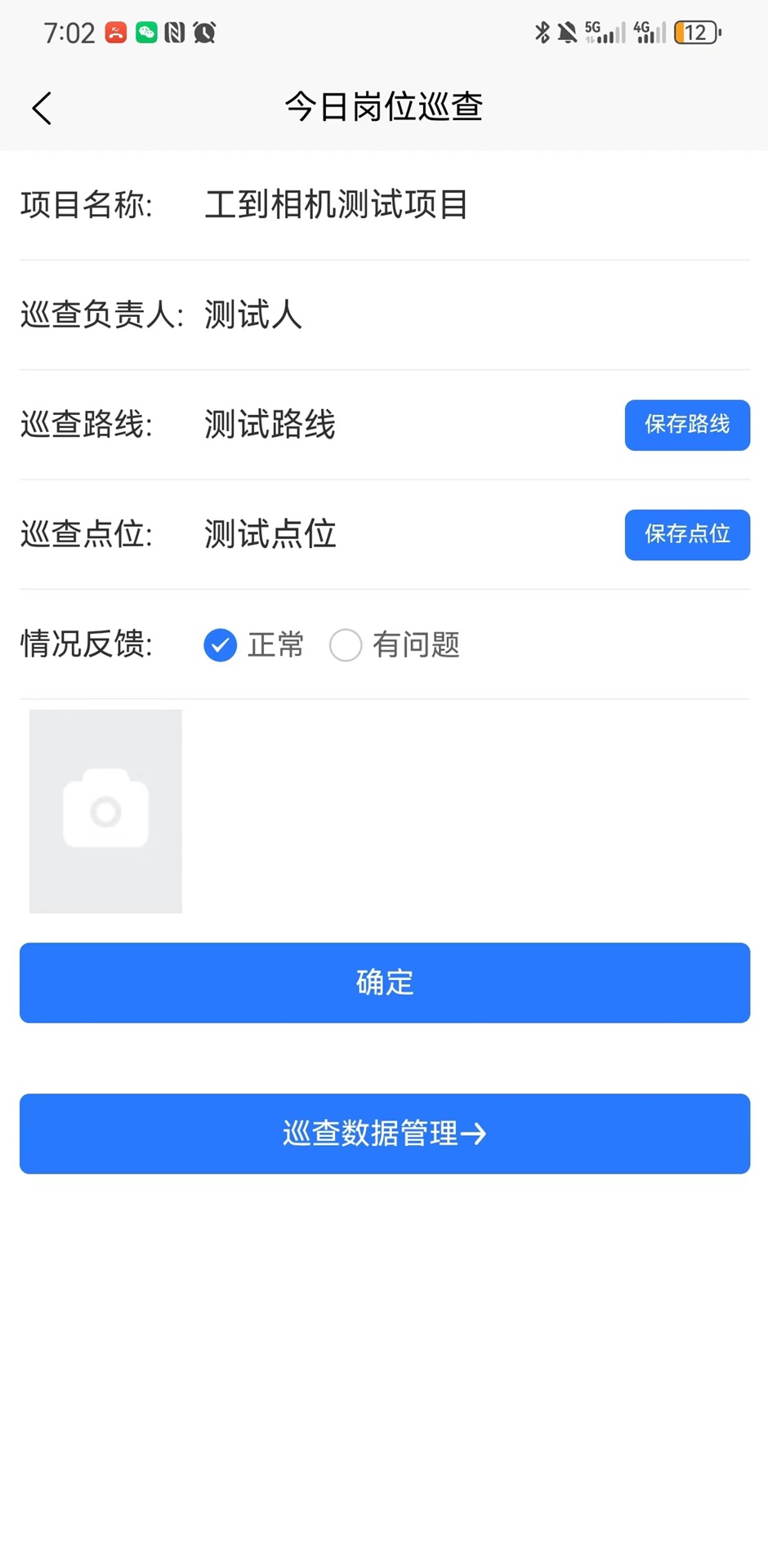The height and width of the screenshot is (1568, 768).
Task: Tap the red app notification icon top-left
Action: pyautogui.click(x=117, y=32)
